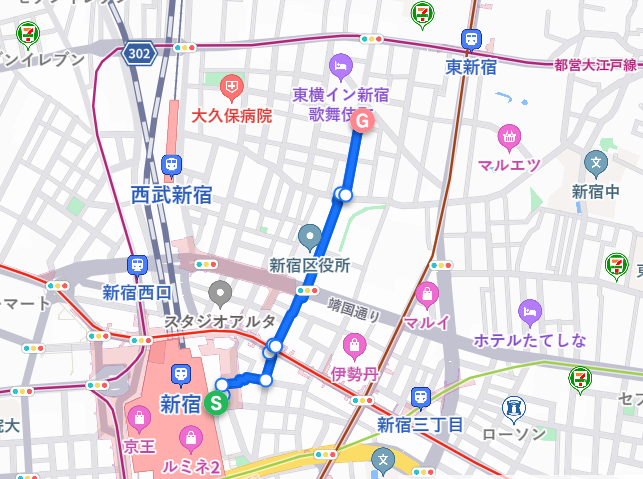Image resolution: width=643 pixels, height=479 pixels.
Task: Select the 大久保病院 hospital pin
Action: 232,87
